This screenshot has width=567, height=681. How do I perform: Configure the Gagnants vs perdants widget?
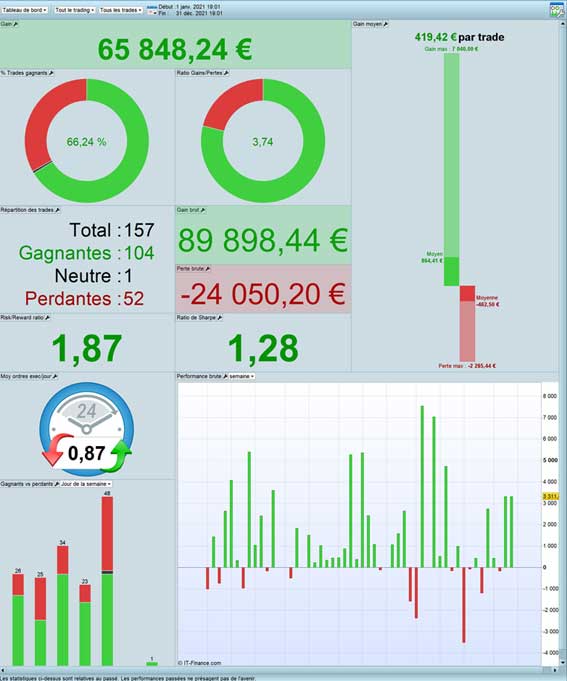click(57, 484)
